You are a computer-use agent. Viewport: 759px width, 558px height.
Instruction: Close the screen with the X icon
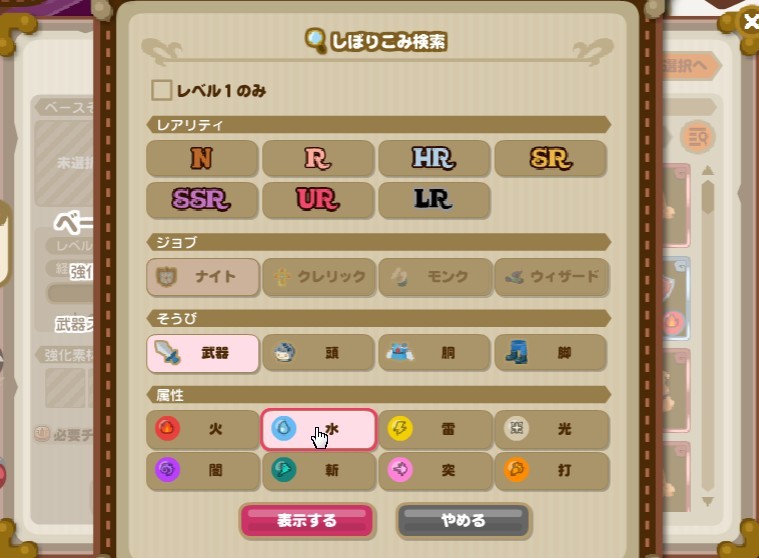tap(748, 19)
